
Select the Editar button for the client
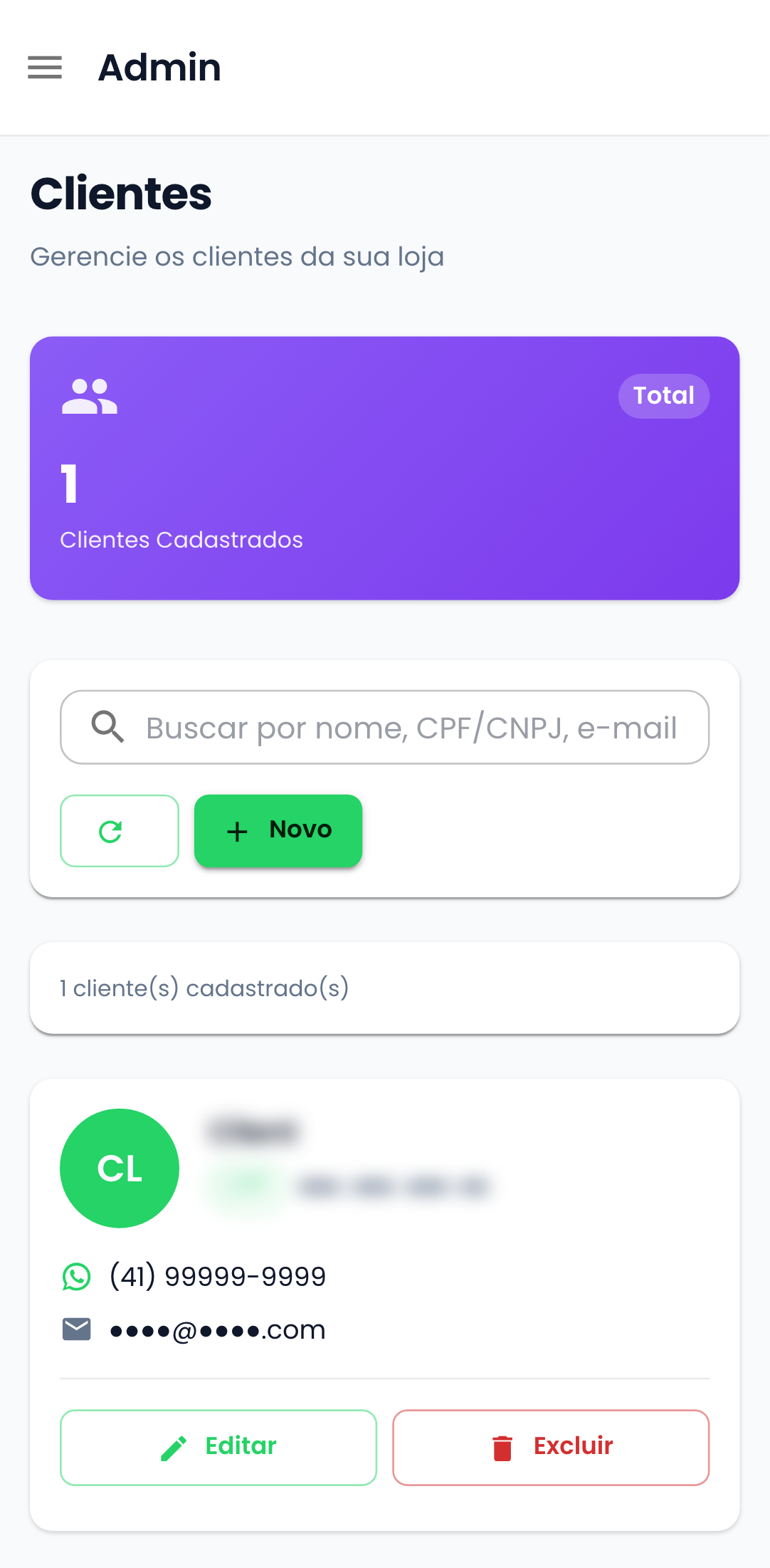[x=218, y=1446]
